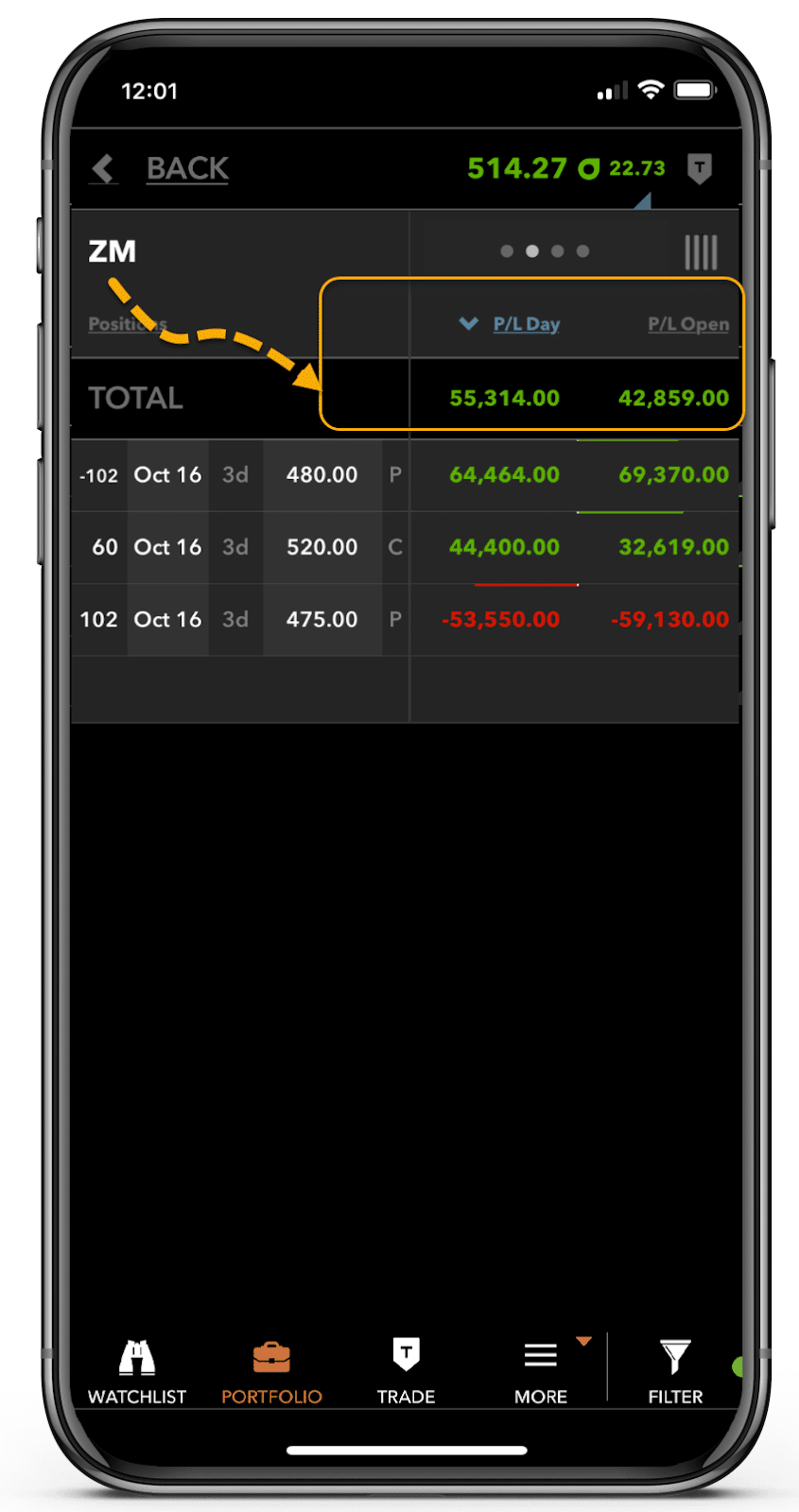Image resolution: width=799 pixels, height=1512 pixels.
Task: Open the column layout icon beside ZM
Action: point(701,252)
